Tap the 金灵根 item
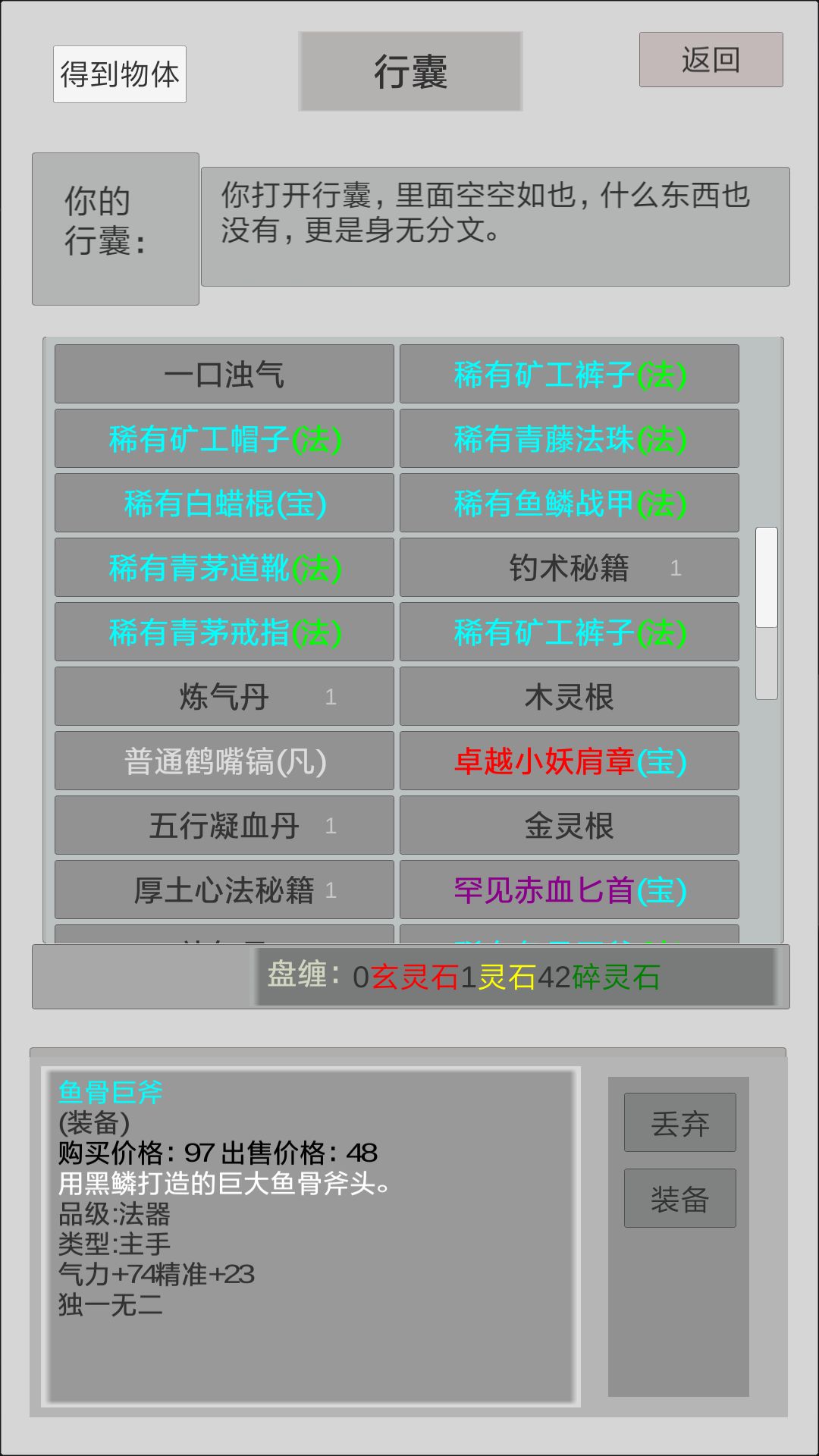Screen dimensions: 819x1456 click(570, 825)
